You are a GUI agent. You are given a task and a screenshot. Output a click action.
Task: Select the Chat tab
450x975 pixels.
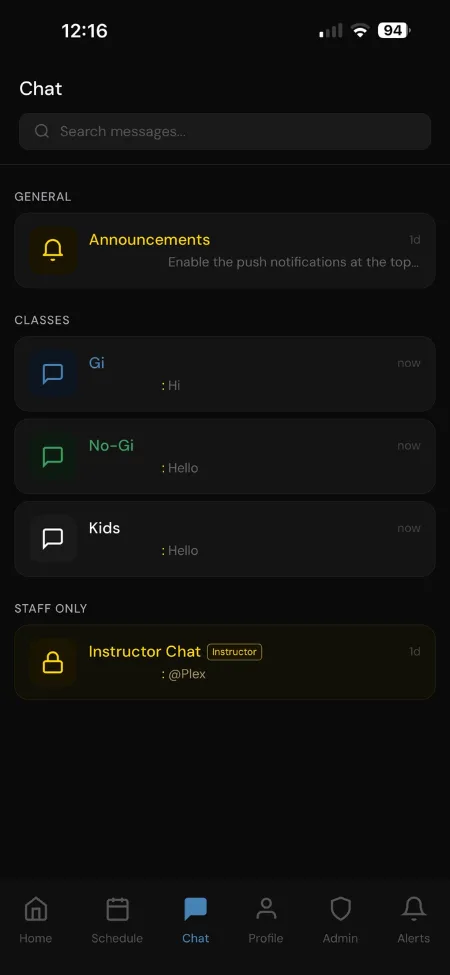[x=195, y=920]
